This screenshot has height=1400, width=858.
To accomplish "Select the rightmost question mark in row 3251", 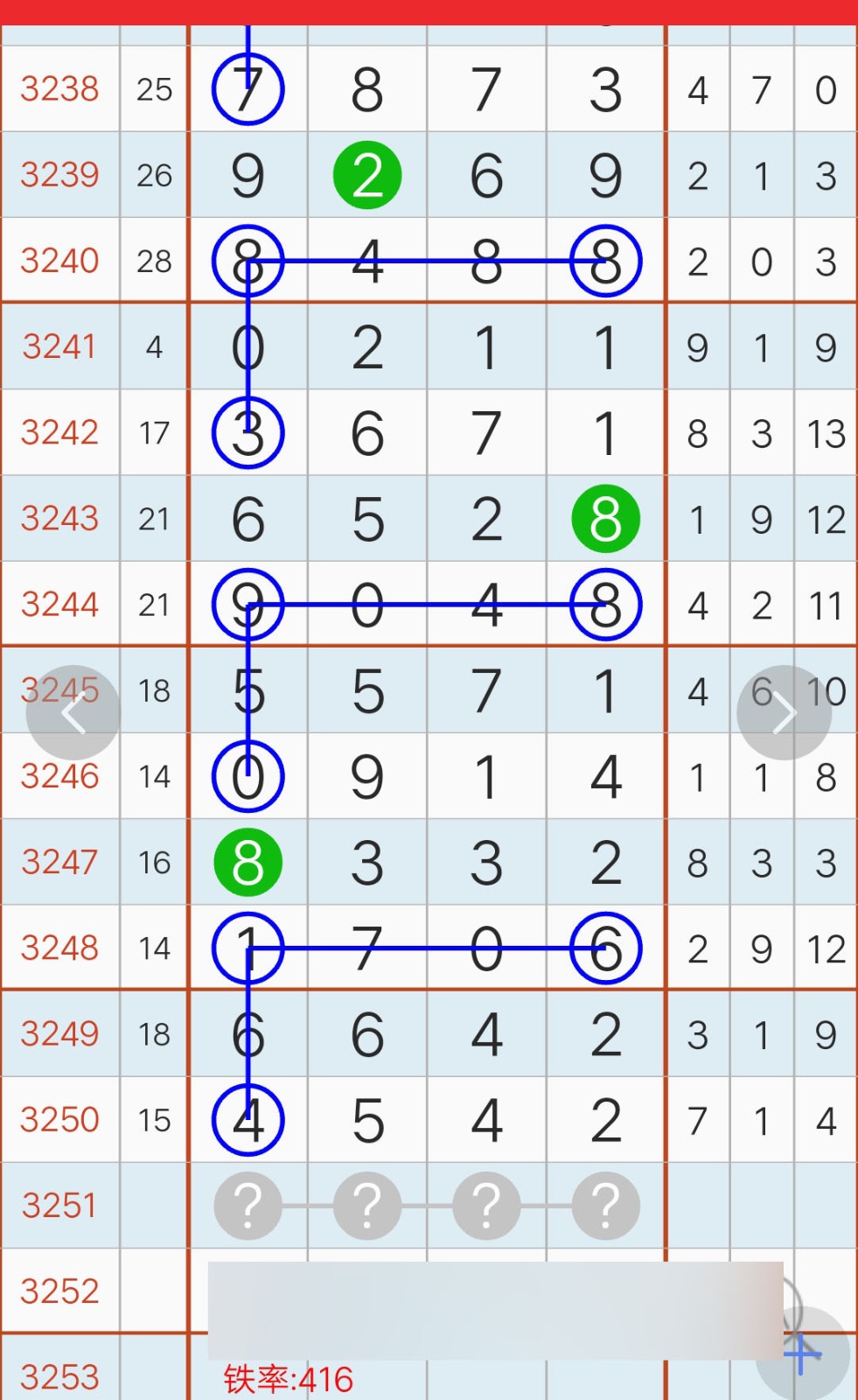I will 605,1206.
